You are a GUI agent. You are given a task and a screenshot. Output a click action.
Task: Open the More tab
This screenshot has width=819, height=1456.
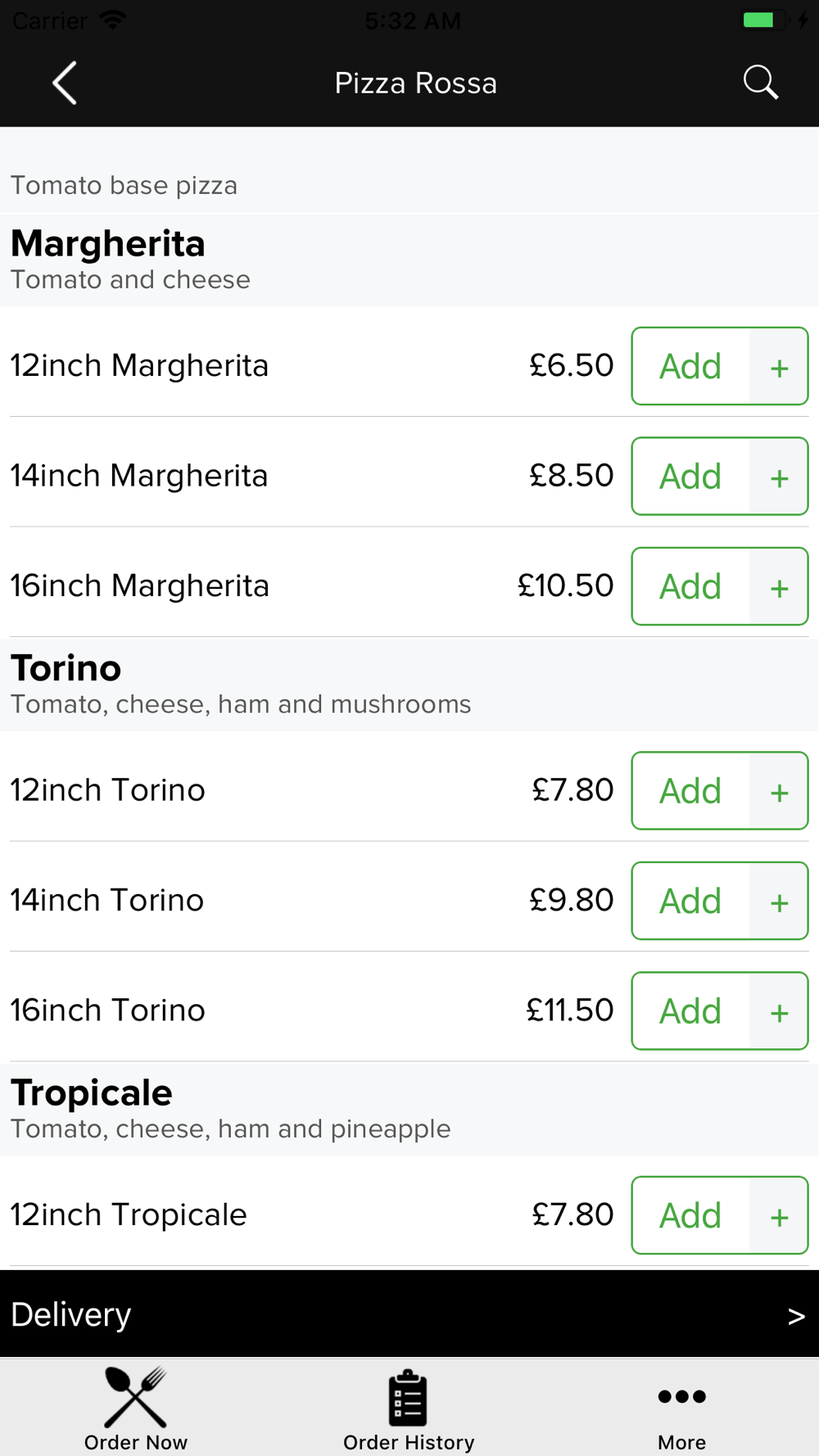(681, 1409)
